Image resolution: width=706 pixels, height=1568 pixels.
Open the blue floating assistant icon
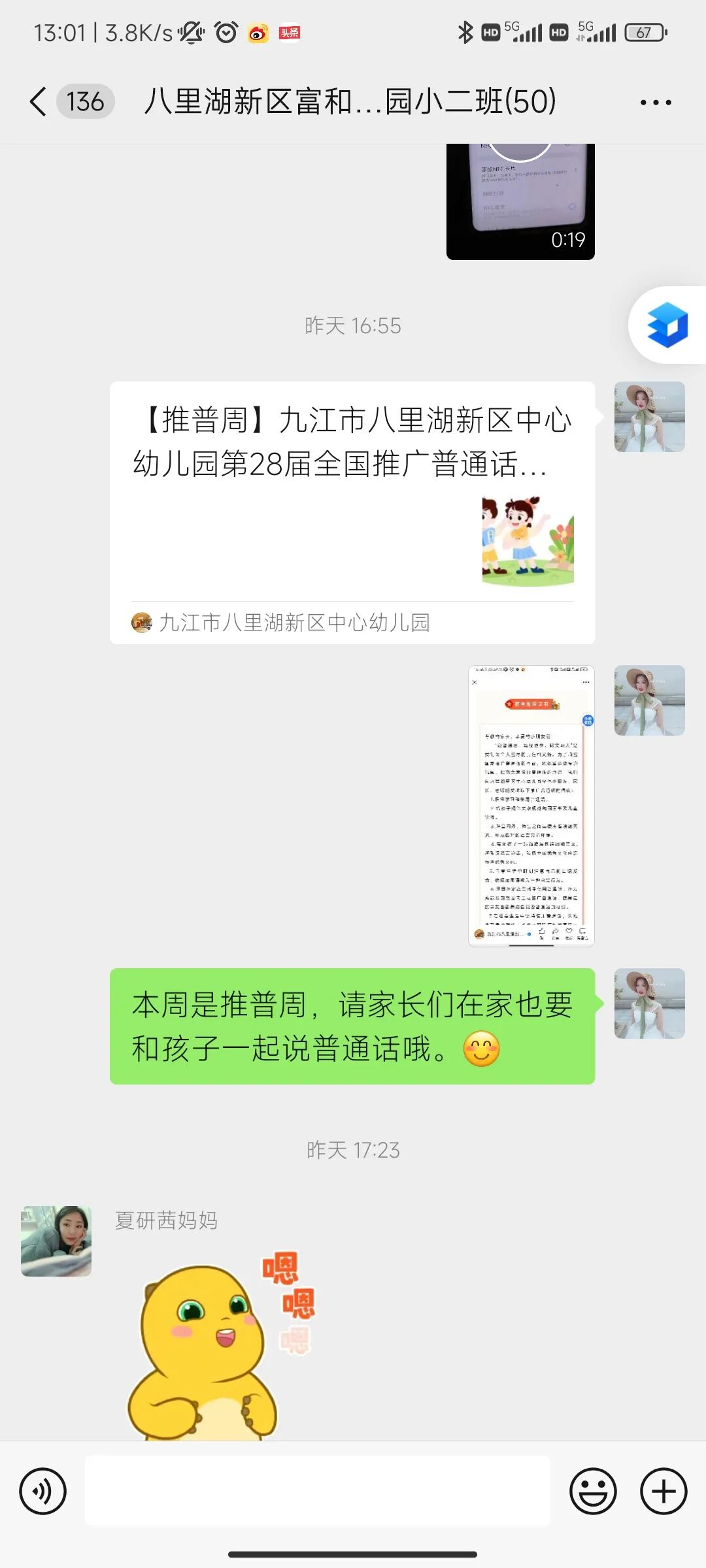click(667, 325)
